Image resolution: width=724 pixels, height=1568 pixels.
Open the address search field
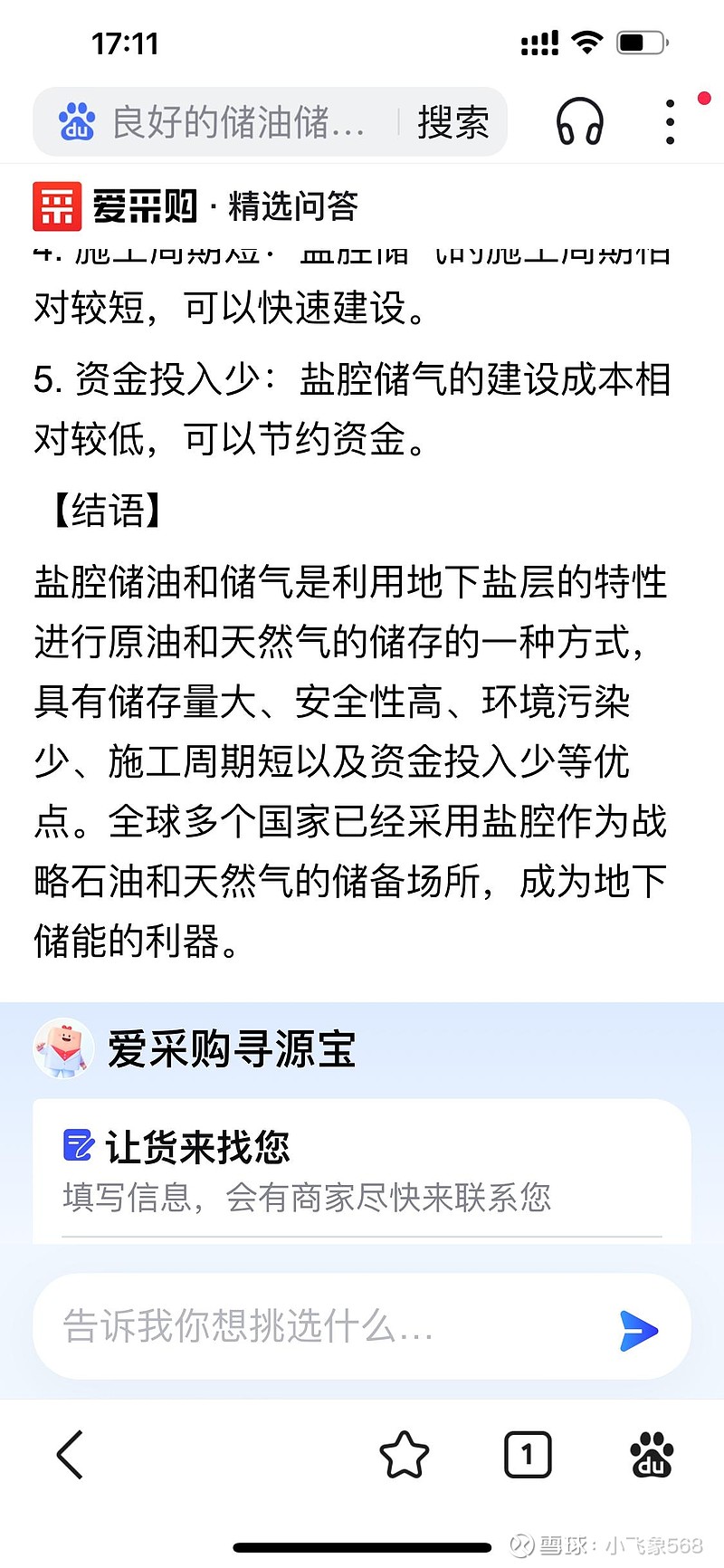point(215,122)
